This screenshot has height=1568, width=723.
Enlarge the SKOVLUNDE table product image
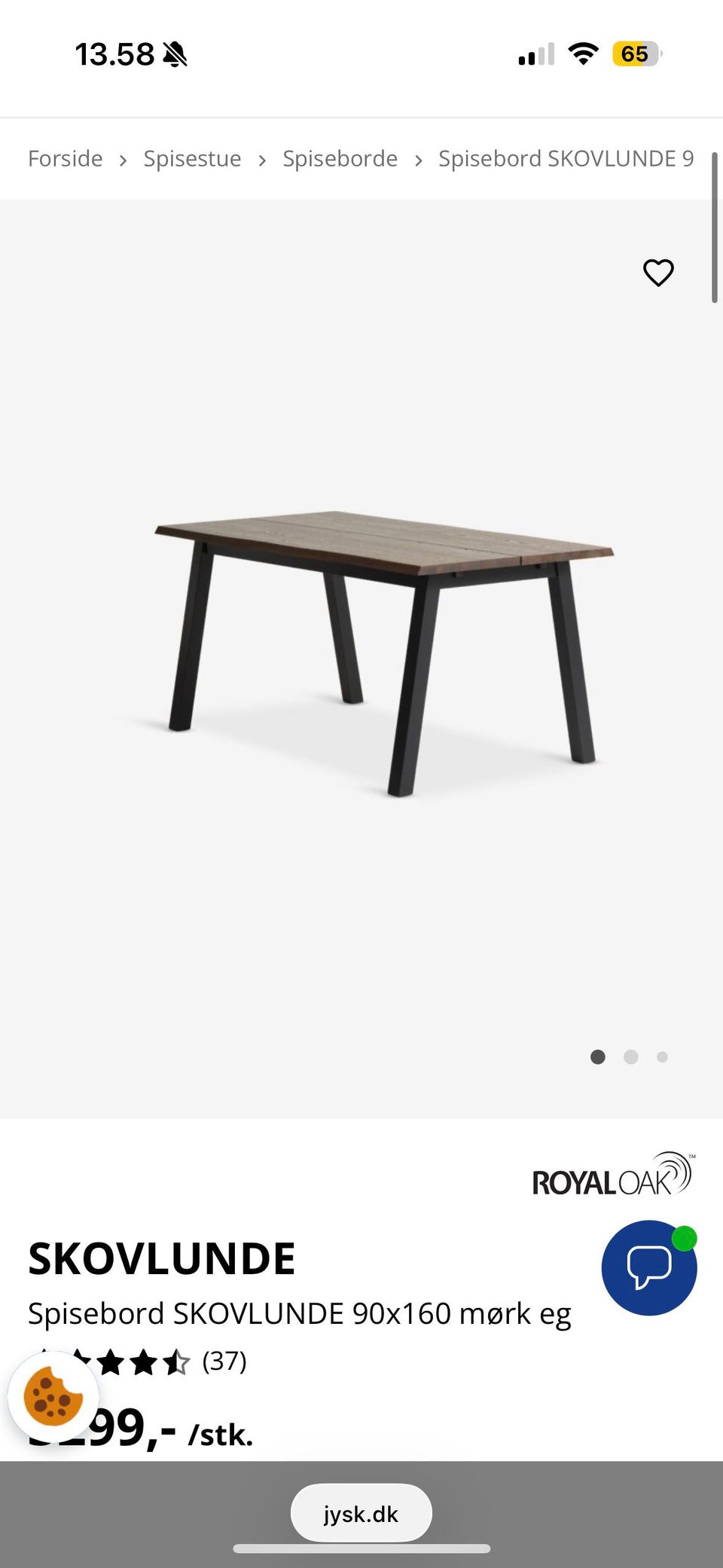(384, 652)
